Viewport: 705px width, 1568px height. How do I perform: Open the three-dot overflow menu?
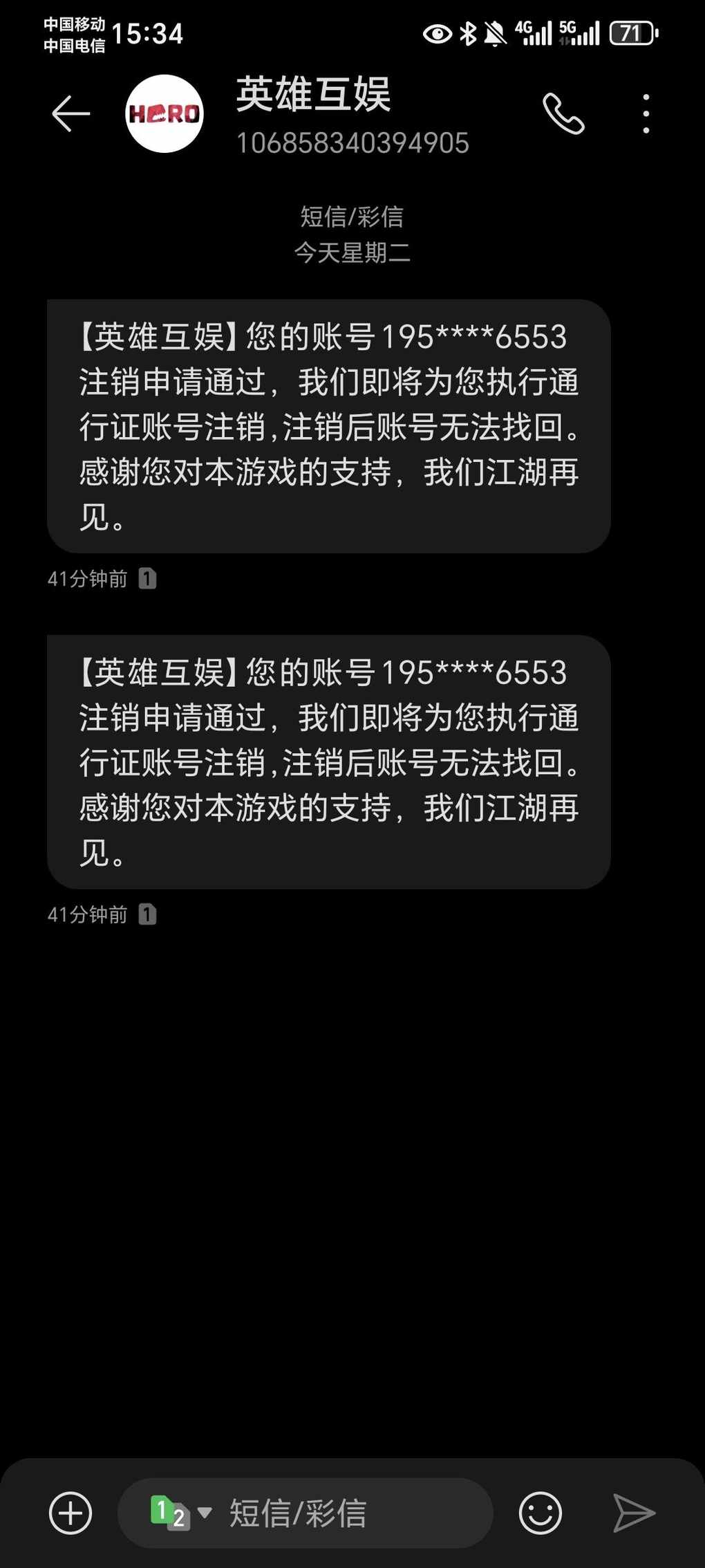[x=646, y=113]
